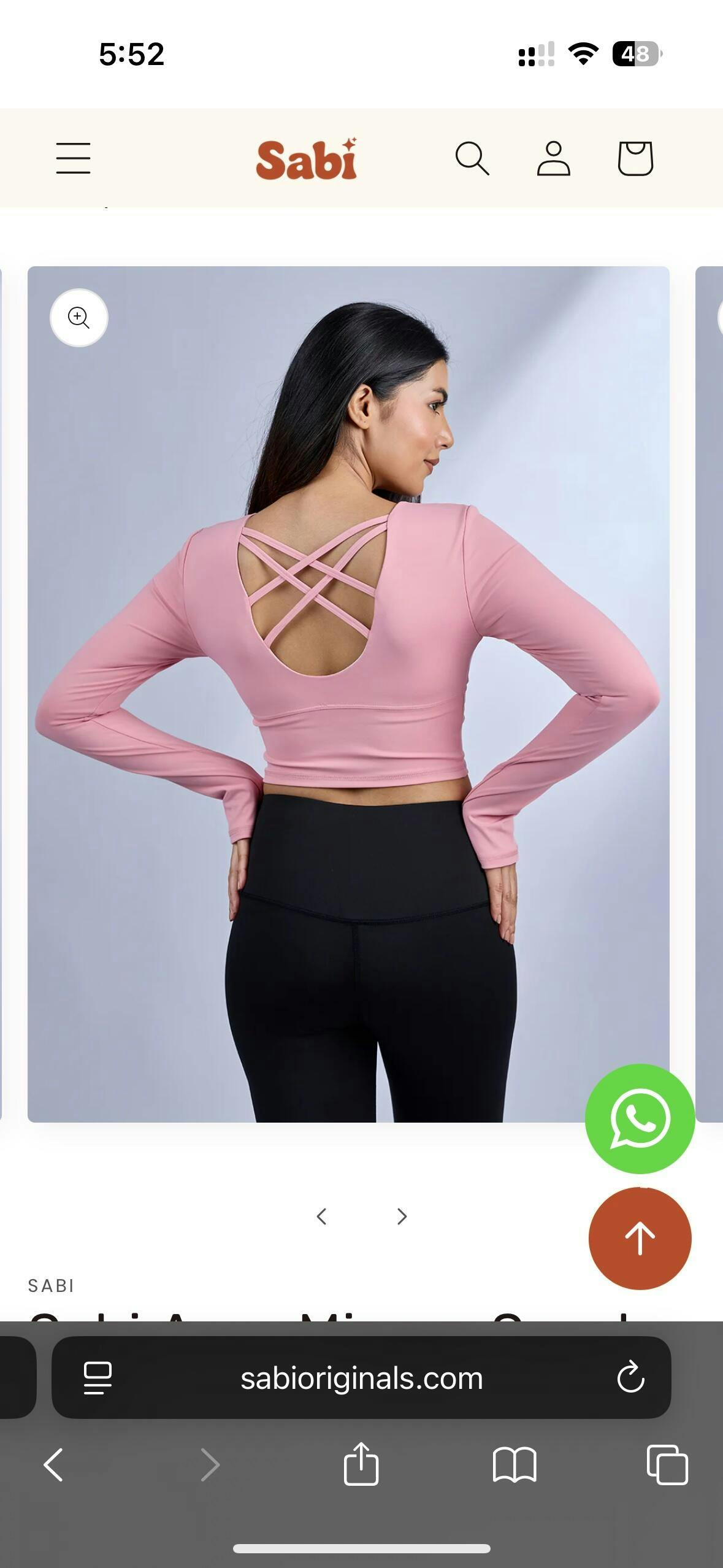Zoom in on the product image
723x1568 pixels.
[78, 318]
